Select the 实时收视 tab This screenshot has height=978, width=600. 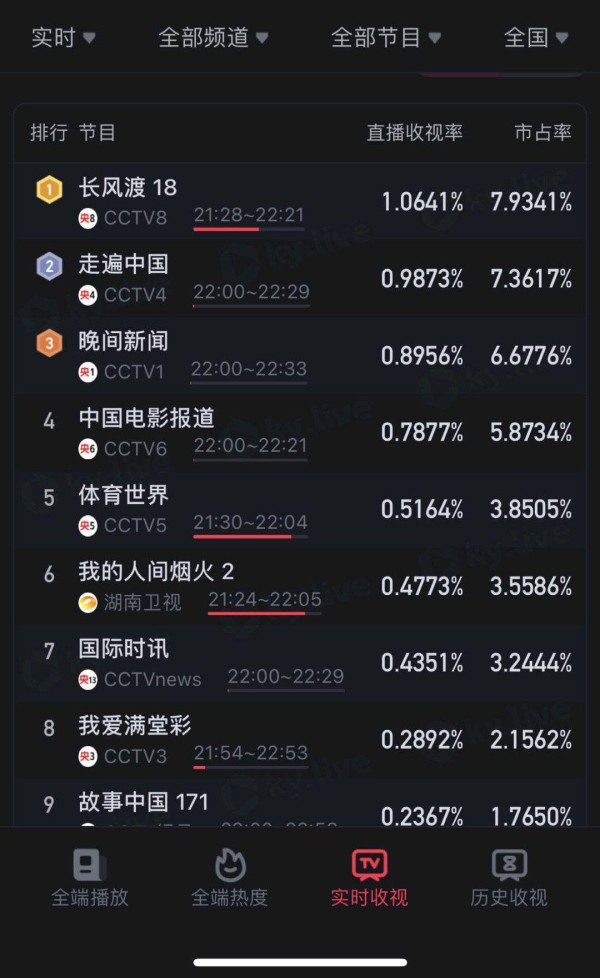pos(369,878)
